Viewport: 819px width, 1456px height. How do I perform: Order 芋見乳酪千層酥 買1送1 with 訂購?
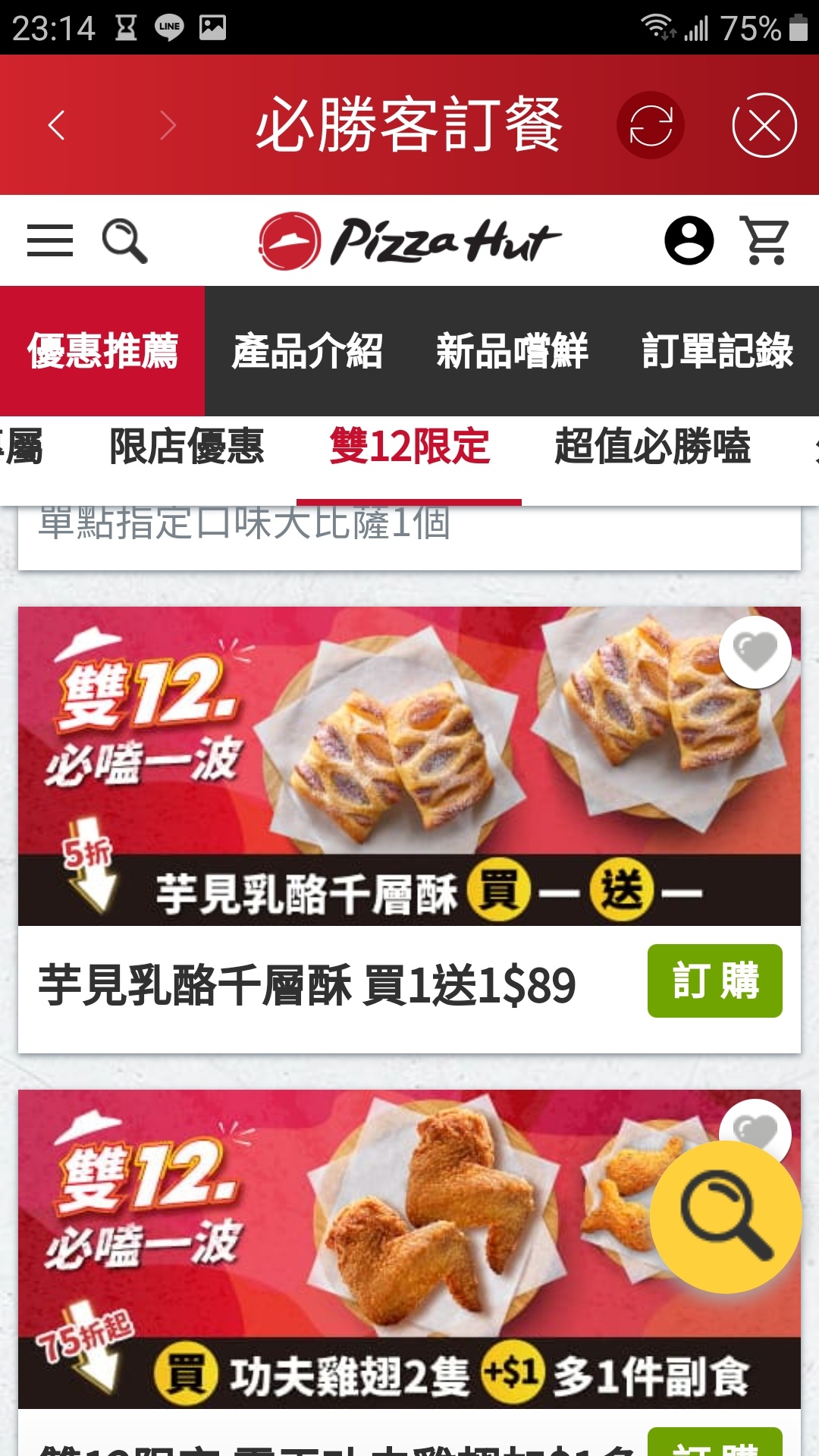(x=714, y=981)
